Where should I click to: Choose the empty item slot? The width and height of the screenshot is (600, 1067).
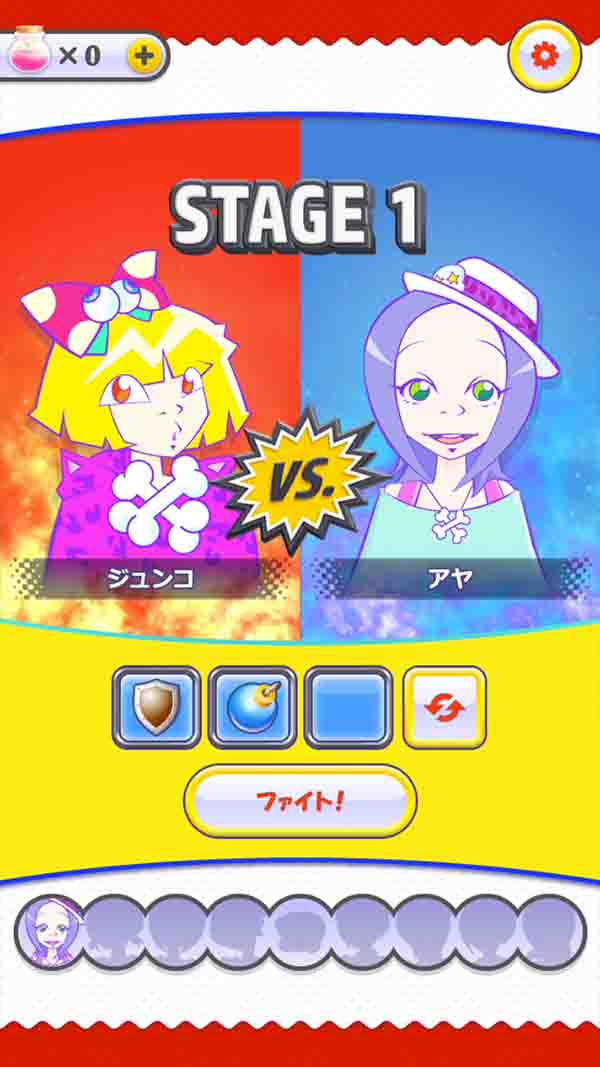(348, 707)
